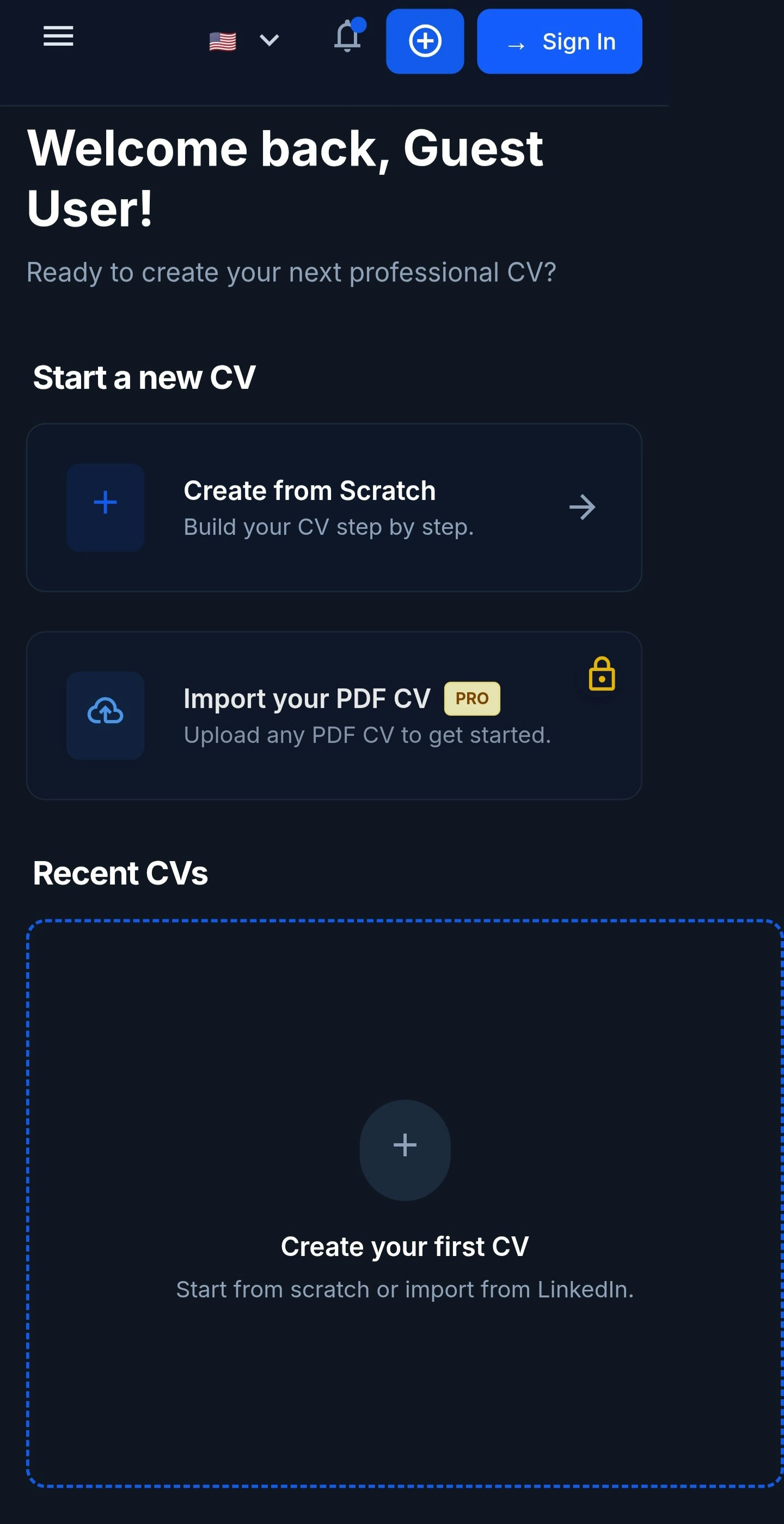Toggle the PRO badge on Import your PDF CV

(x=471, y=698)
